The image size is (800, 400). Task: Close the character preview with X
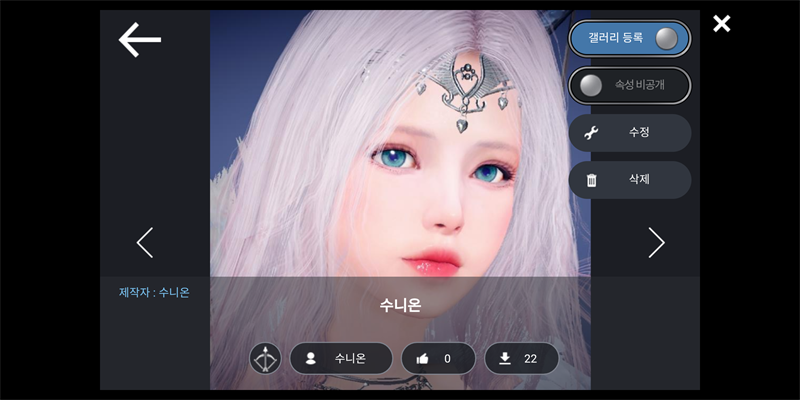[721, 24]
